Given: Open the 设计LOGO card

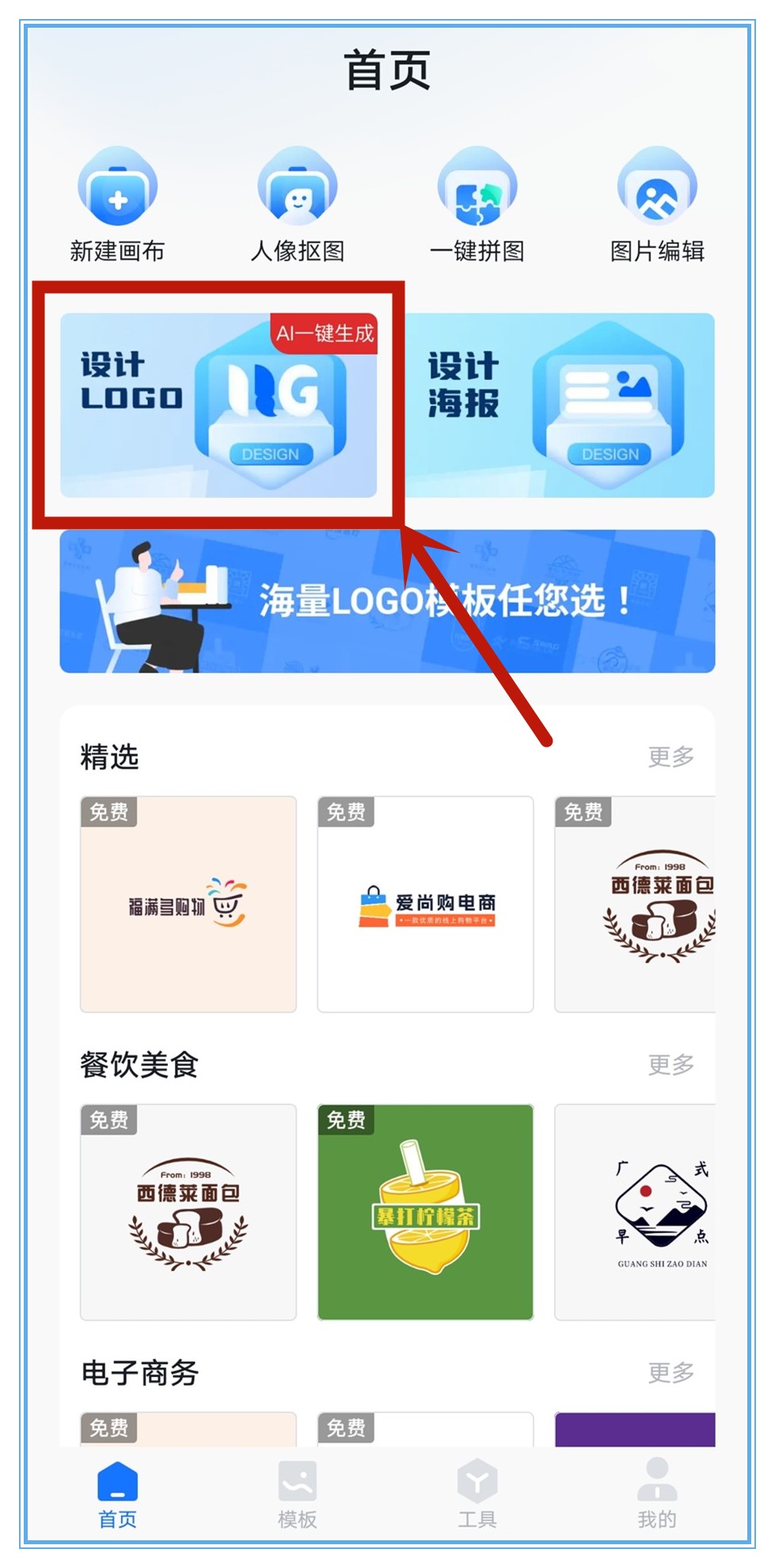Looking at the screenshot, I should [218, 405].
